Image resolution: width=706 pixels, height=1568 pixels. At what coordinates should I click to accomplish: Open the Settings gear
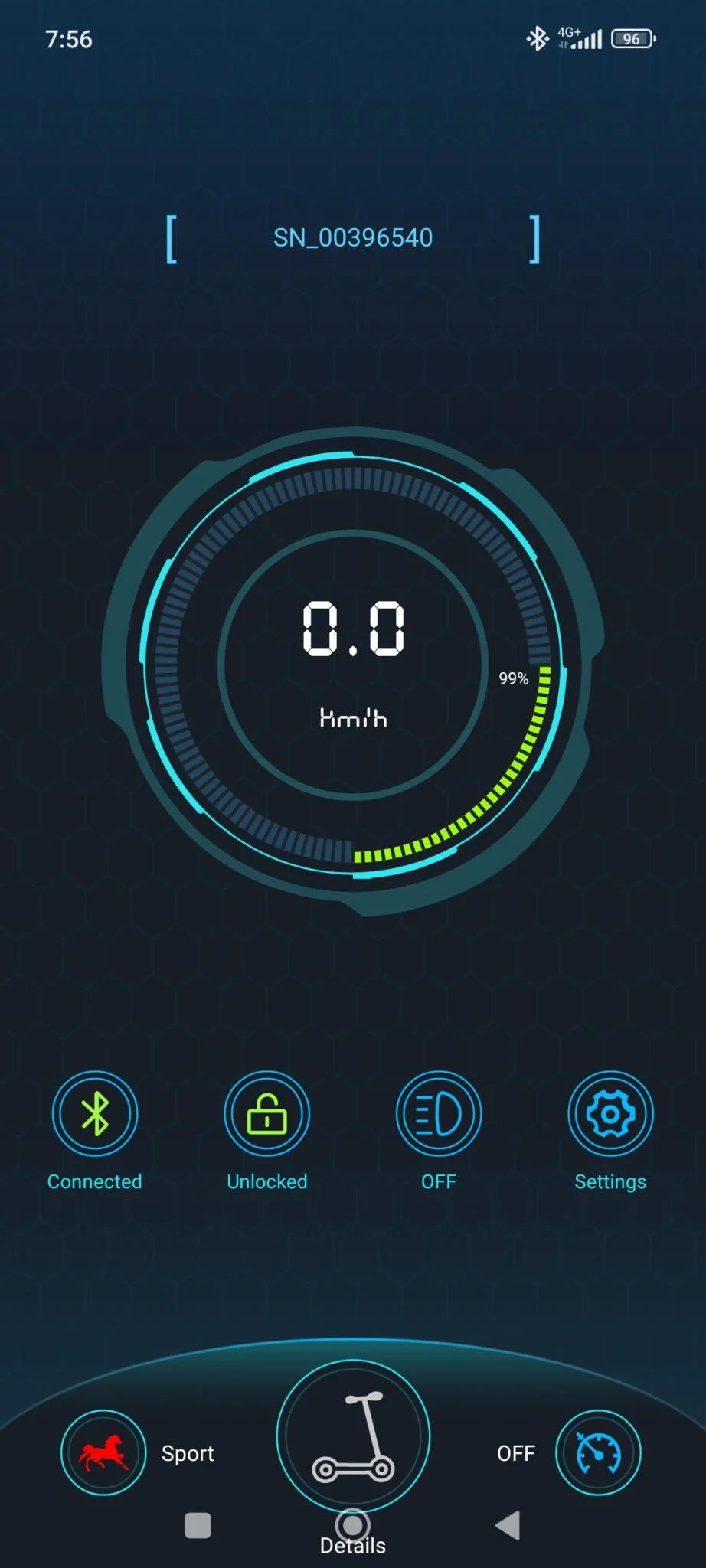[x=610, y=1113]
